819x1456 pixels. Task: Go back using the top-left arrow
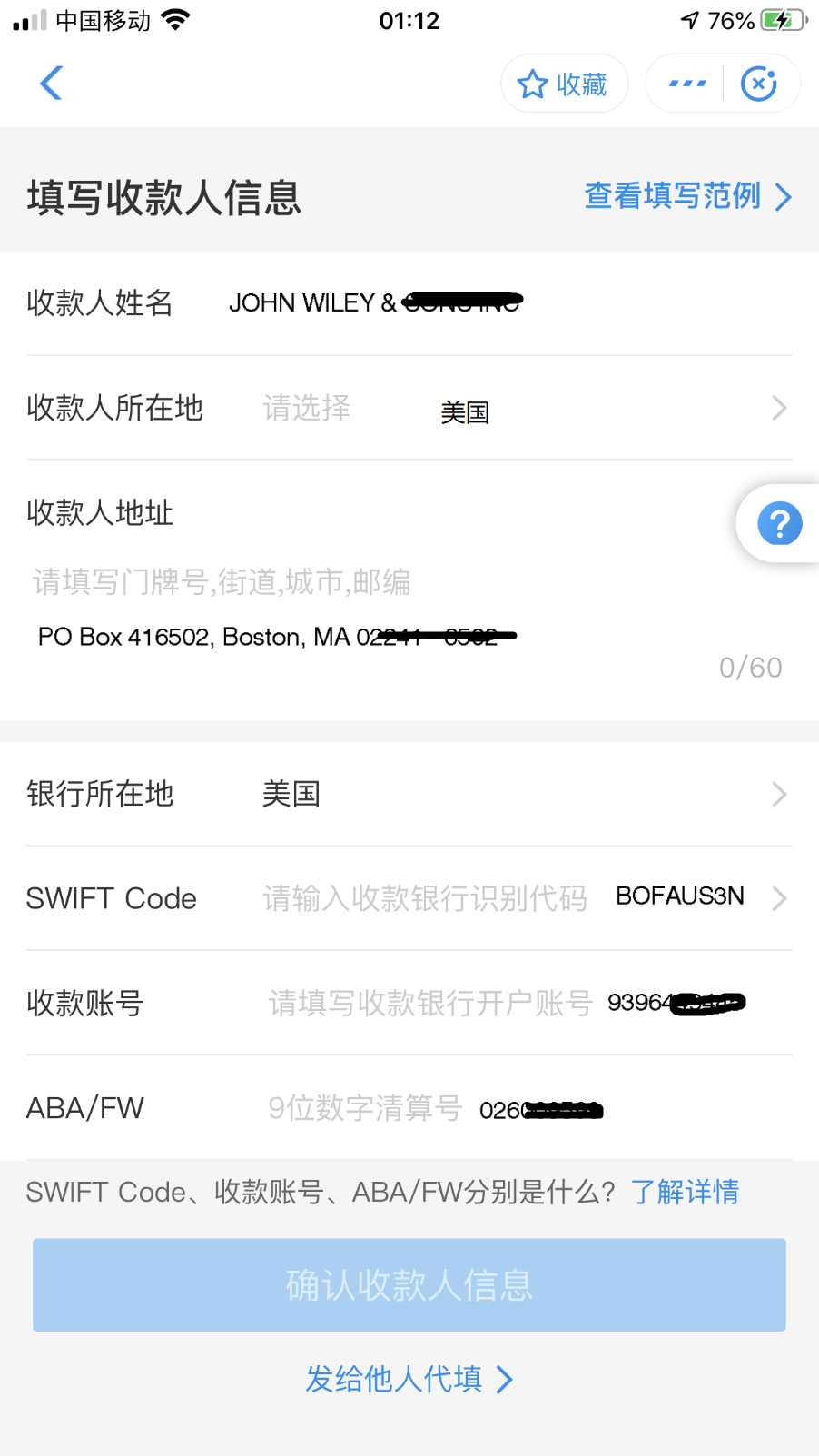pos(52,84)
